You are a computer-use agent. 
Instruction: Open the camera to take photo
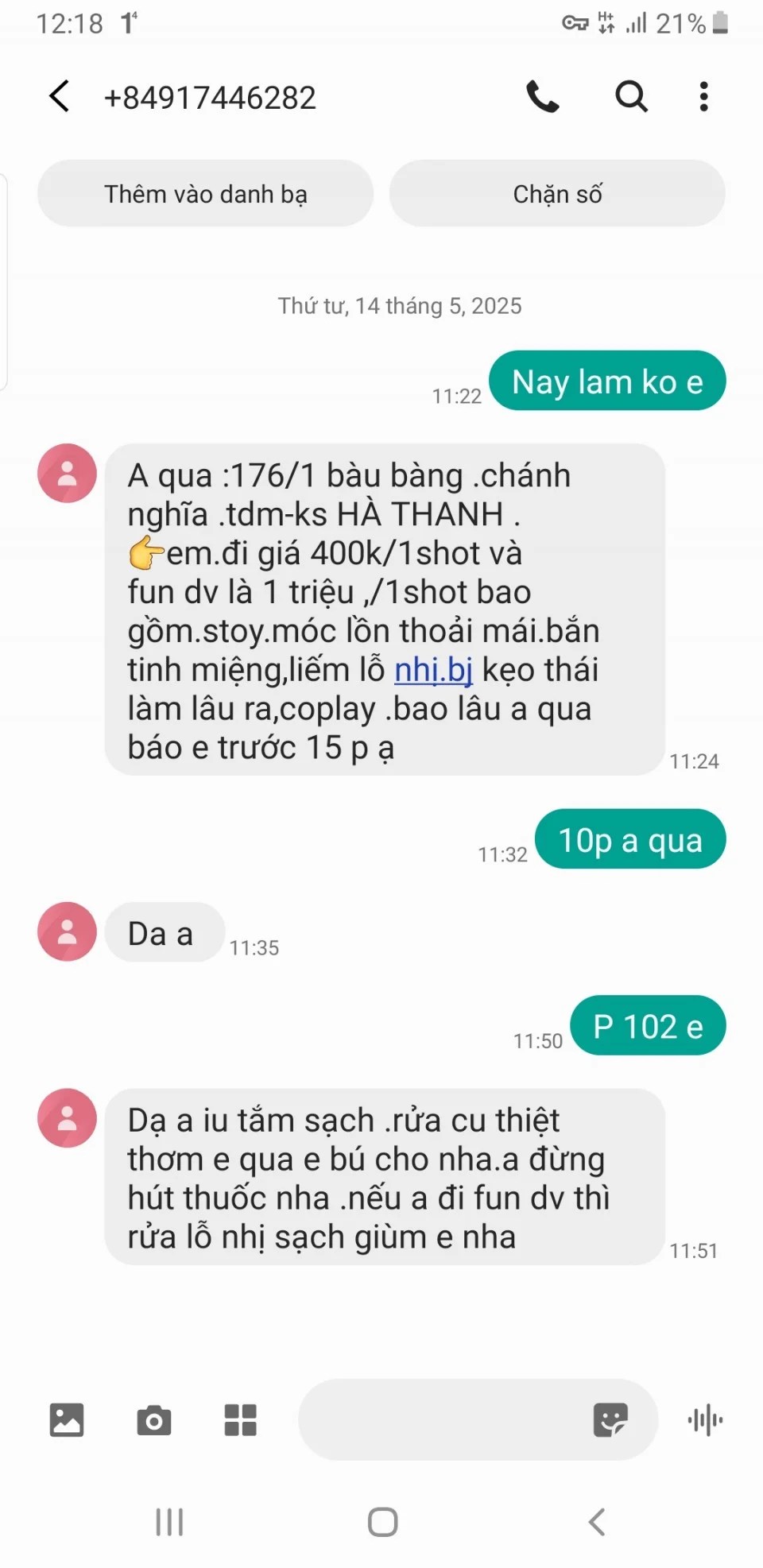click(x=153, y=1419)
